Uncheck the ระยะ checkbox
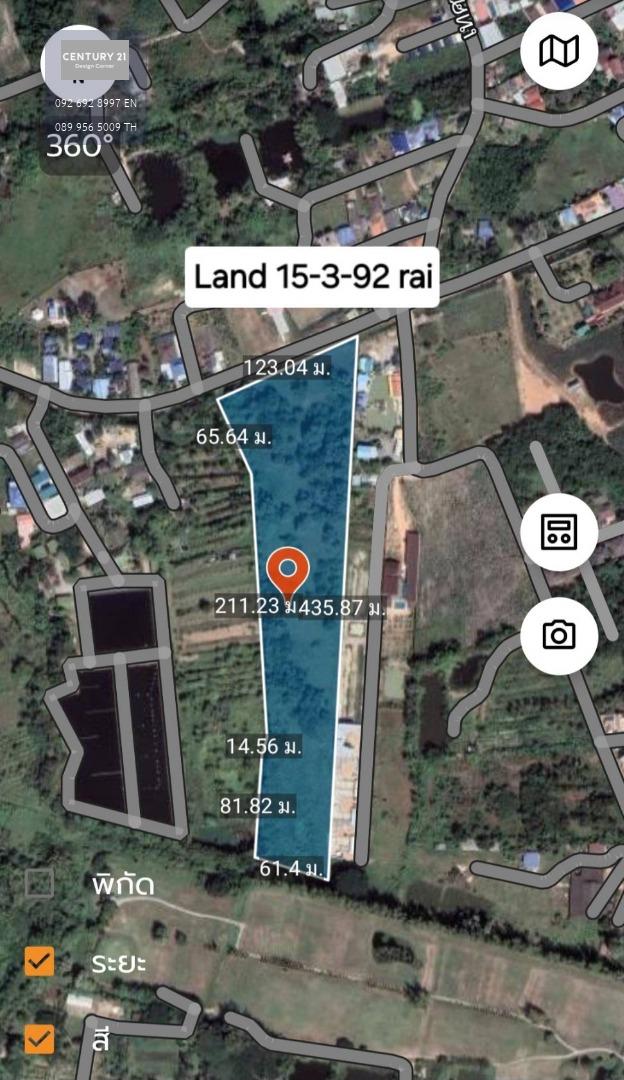624x1080 pixels. [x=39, y=961]
